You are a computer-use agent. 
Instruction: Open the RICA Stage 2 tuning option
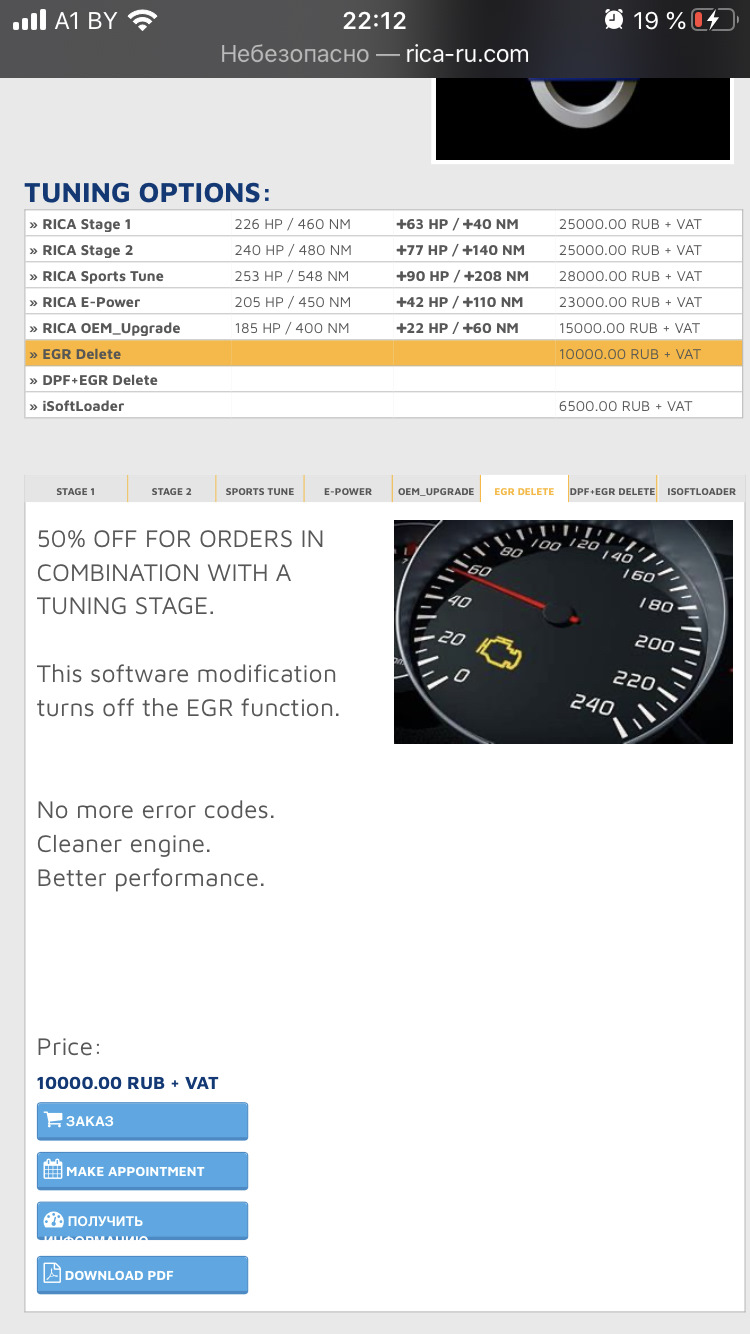click(x=88, y=250)
